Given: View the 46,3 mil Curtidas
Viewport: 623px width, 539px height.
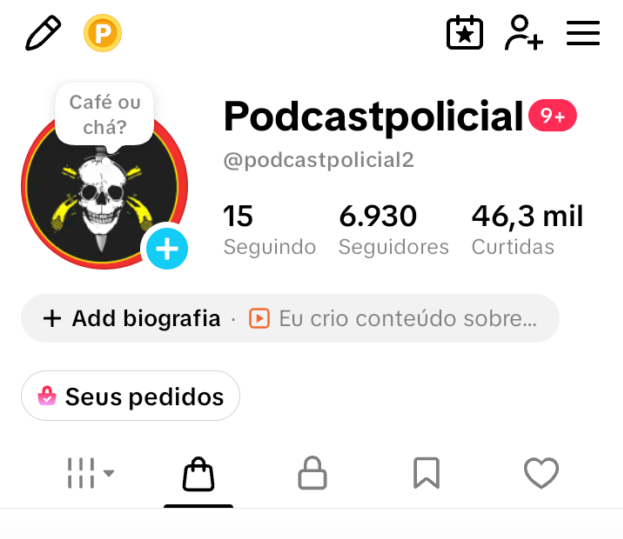Looking at the screenshot, I should click(x=527, y=230).
